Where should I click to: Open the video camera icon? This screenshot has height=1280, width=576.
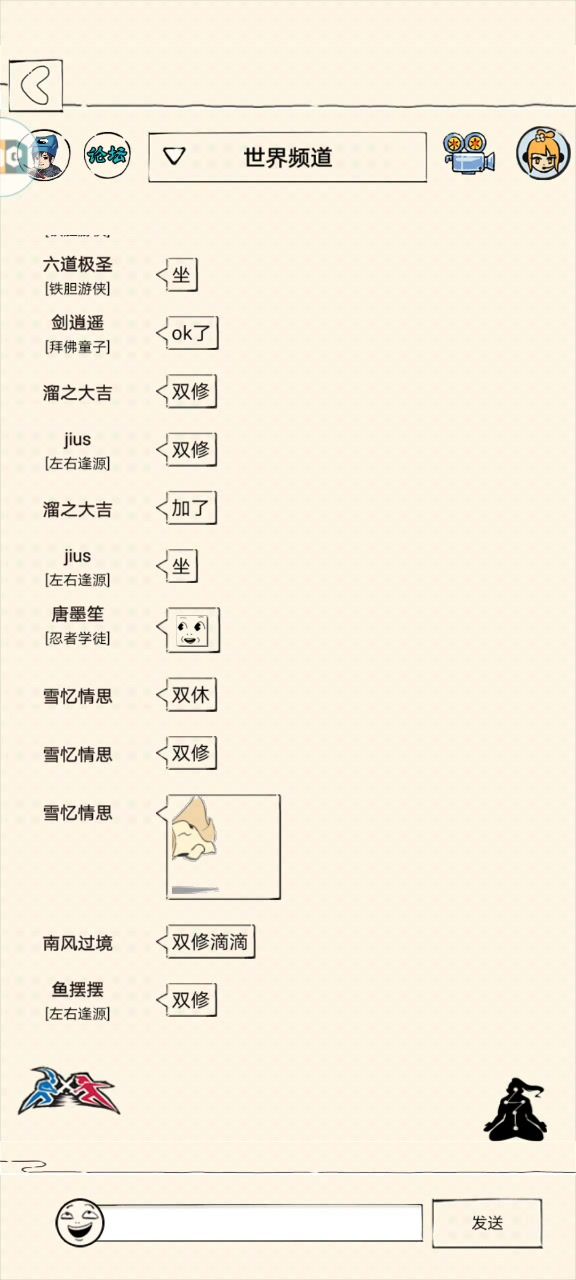(x=469, y=154)
